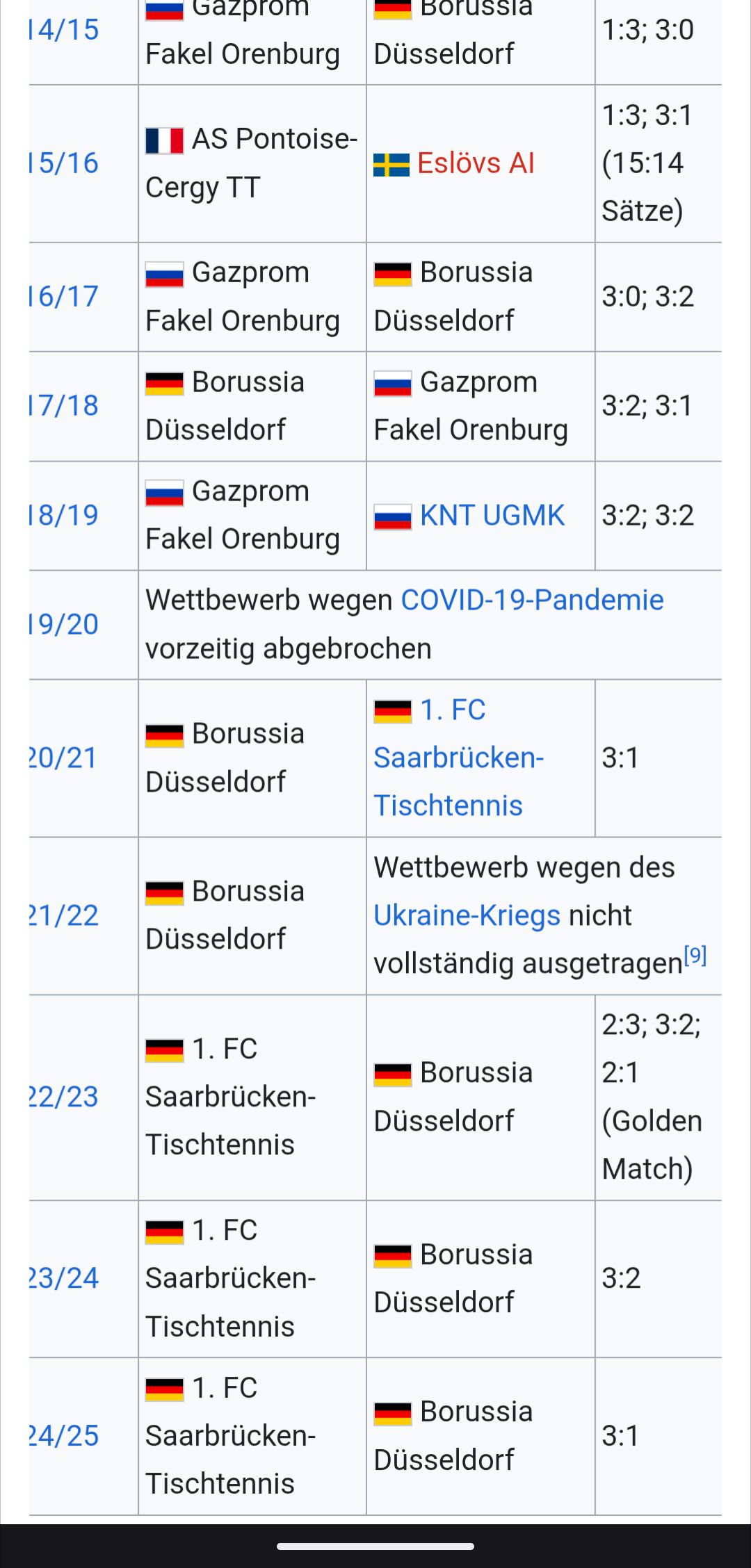Open the Ukraine-Kriegs article link
The image size is (751, 1568).
point(467,916)
